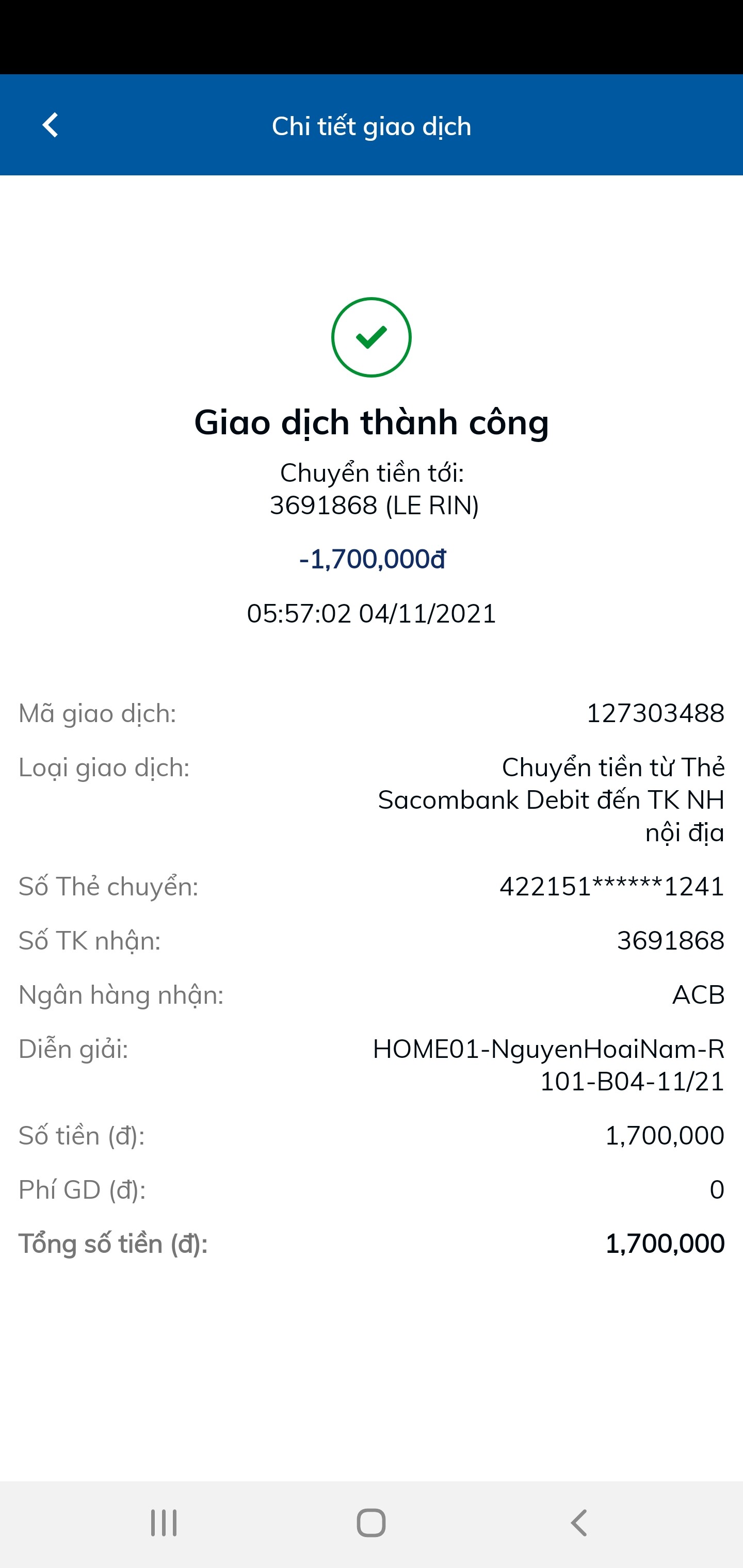Tap the system back button in the navigation bar
This screenshot has height=1568, width=743.
[578, 1523]
